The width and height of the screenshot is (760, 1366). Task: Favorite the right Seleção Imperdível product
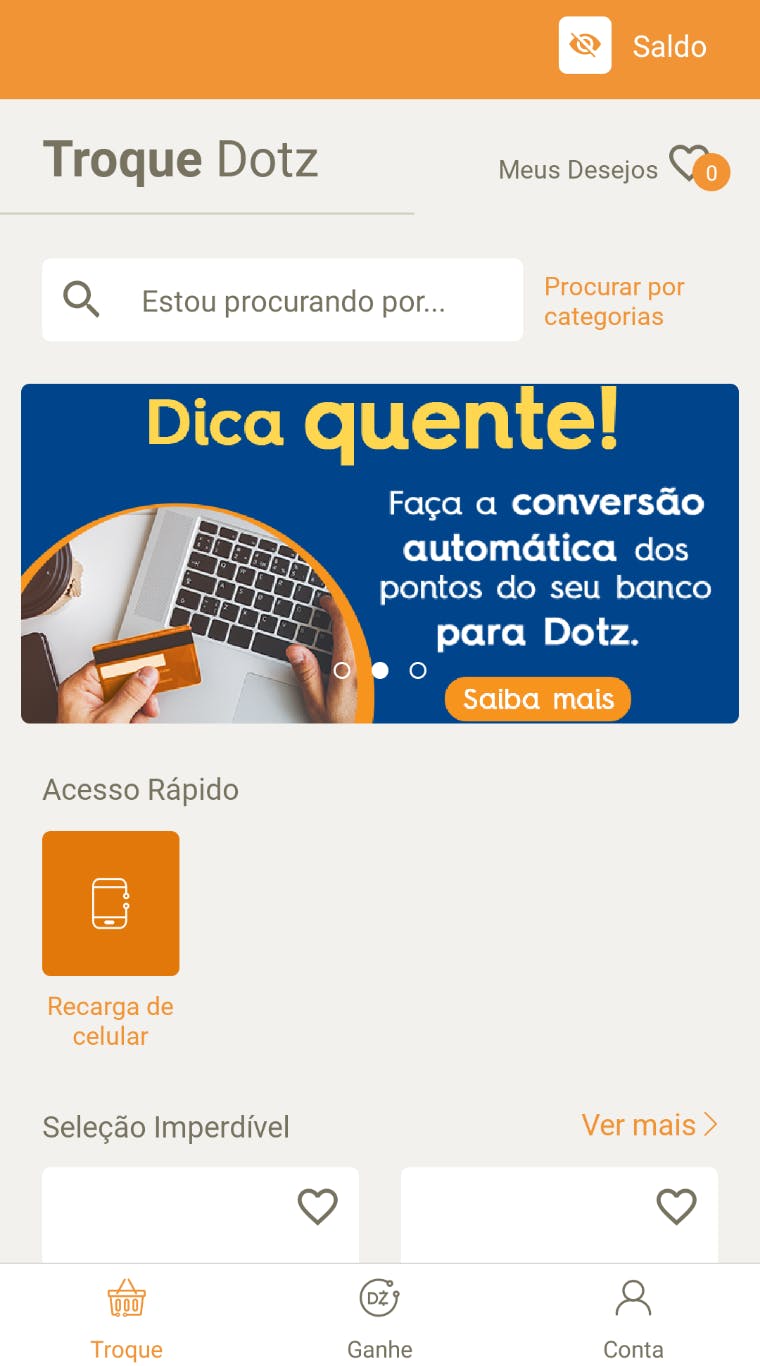coord(676,1208)
